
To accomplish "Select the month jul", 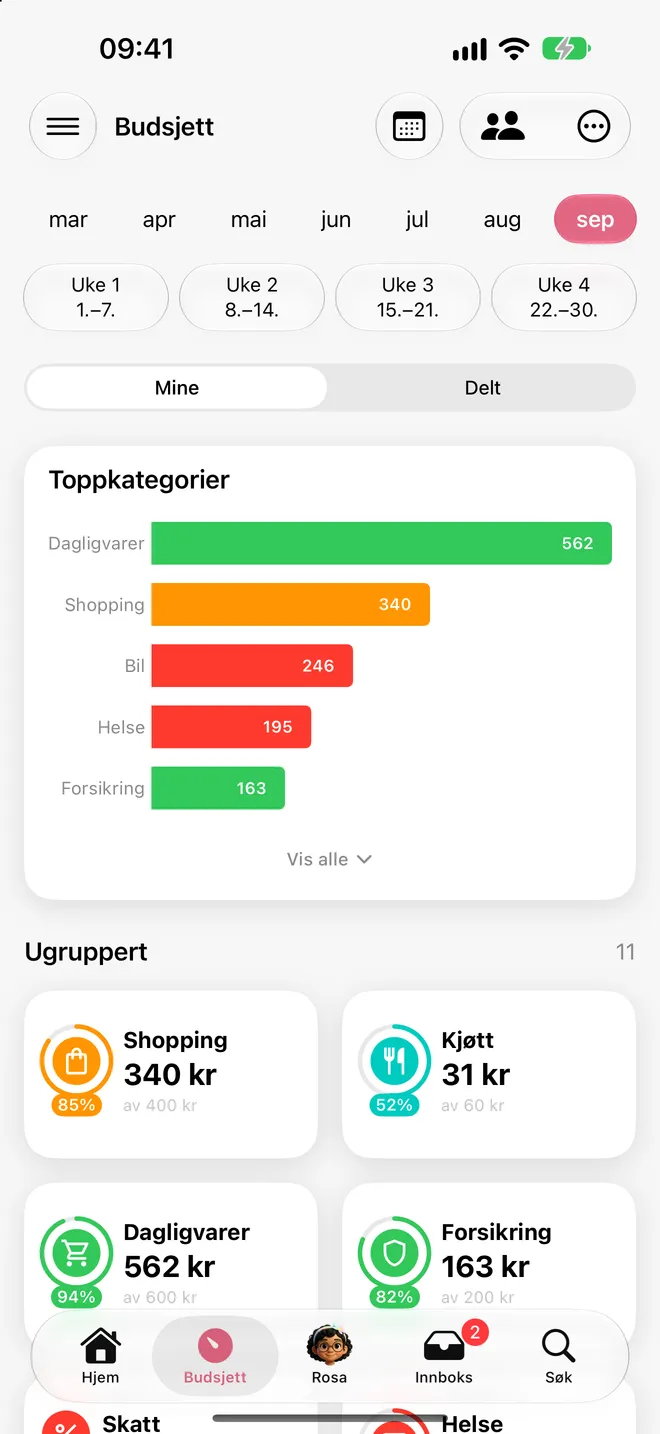I will [417, 220].
